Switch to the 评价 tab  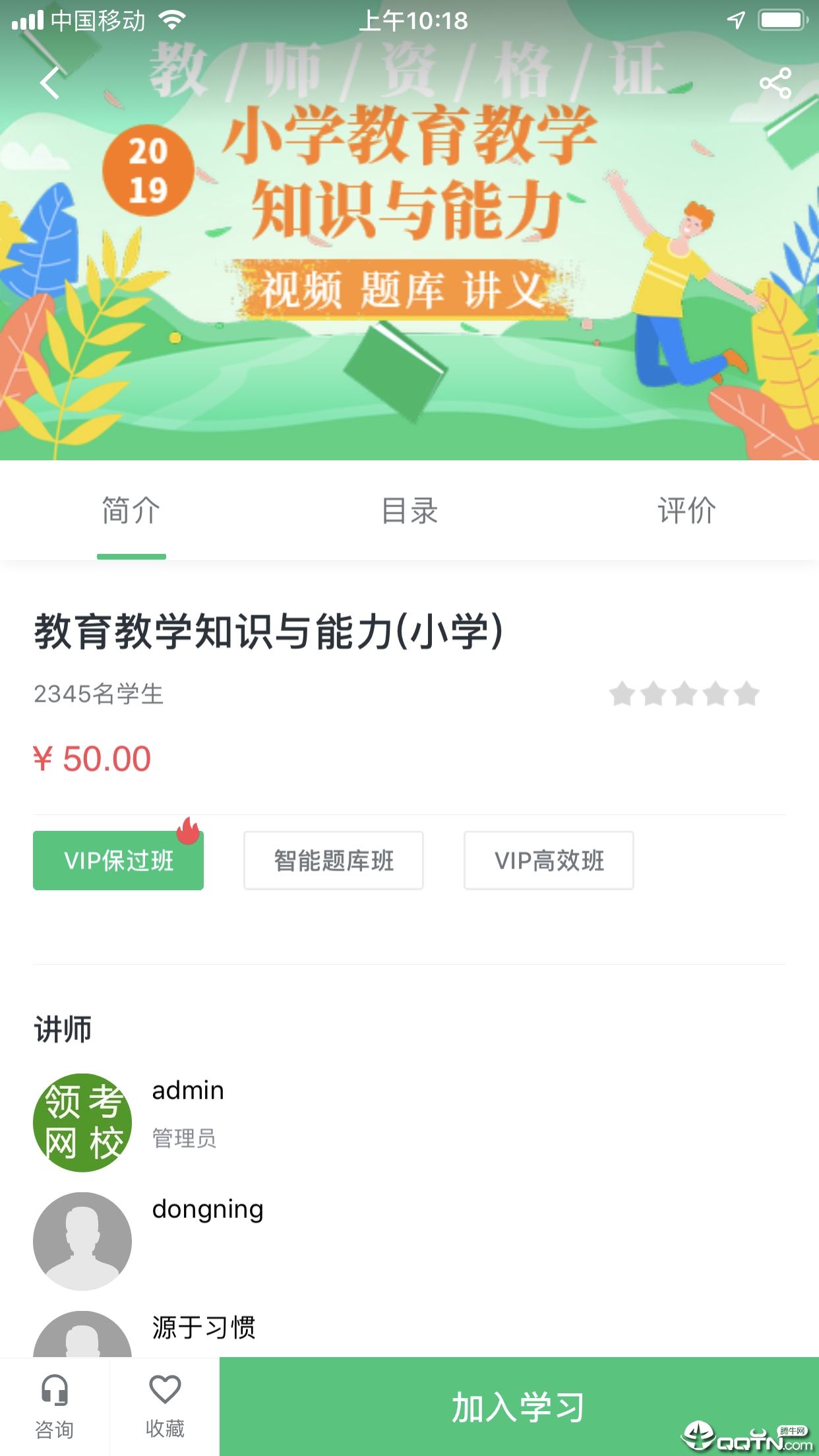click(x=686, y=511)
